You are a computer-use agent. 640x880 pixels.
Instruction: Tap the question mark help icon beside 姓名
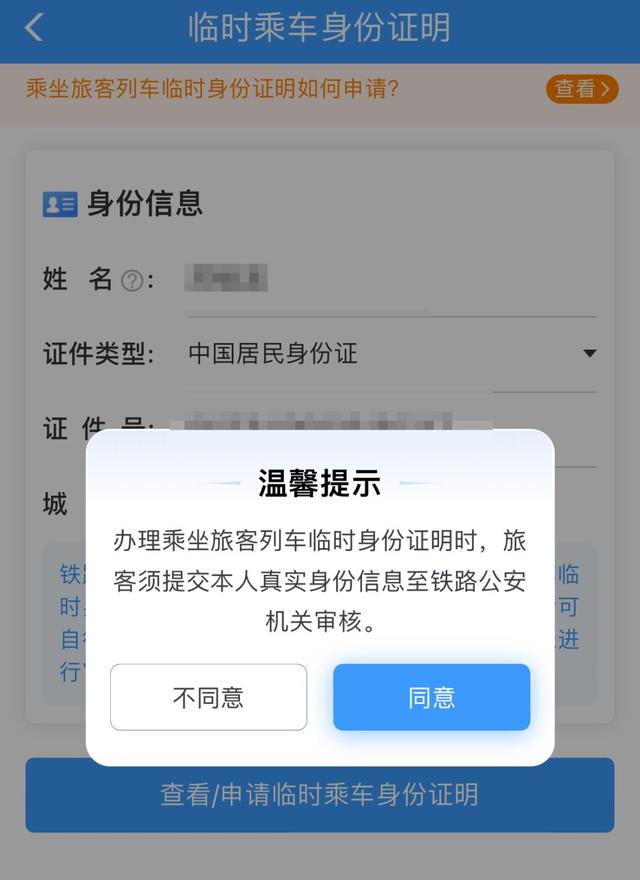[132, 280]
